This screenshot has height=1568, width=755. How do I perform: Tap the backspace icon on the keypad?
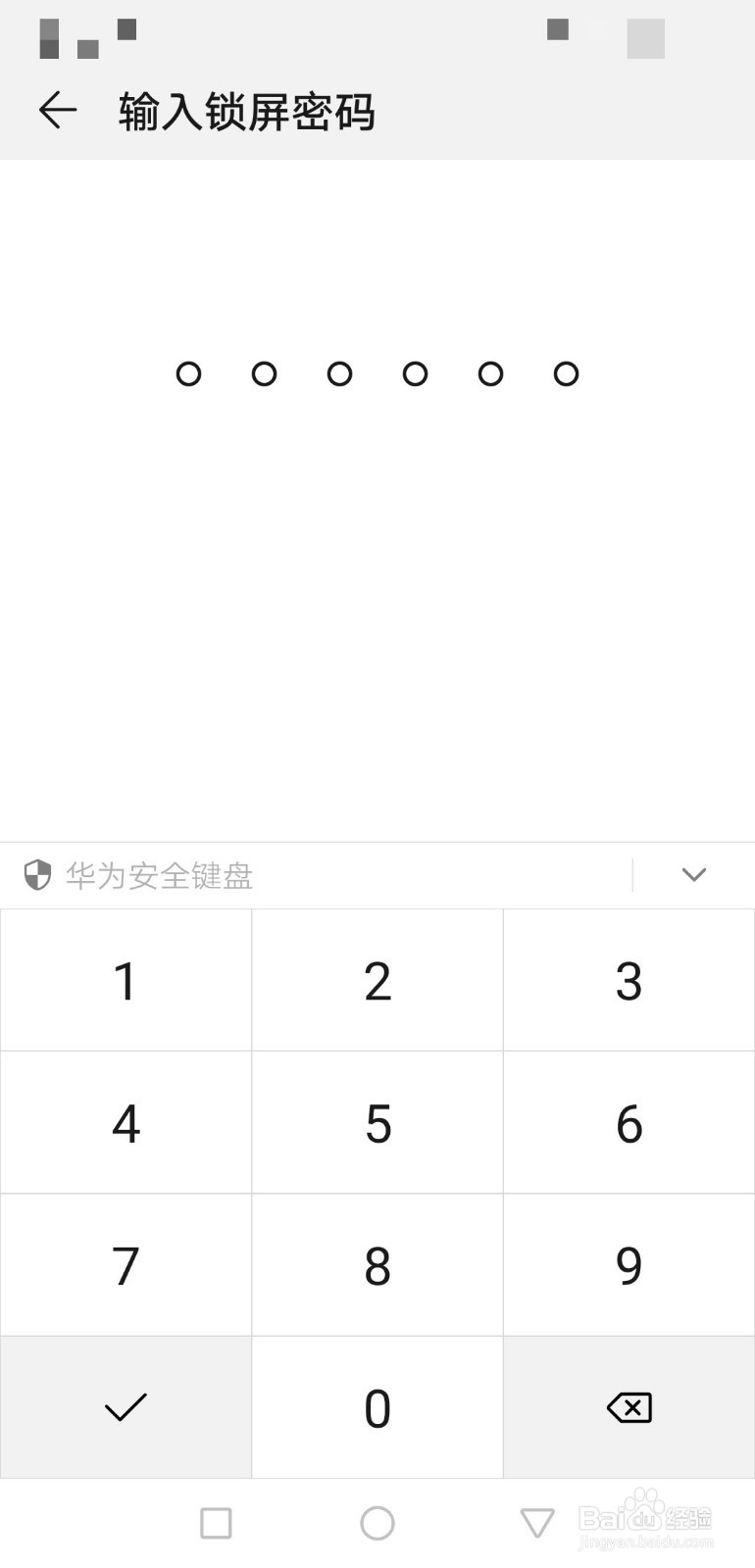coord(629,1407)
